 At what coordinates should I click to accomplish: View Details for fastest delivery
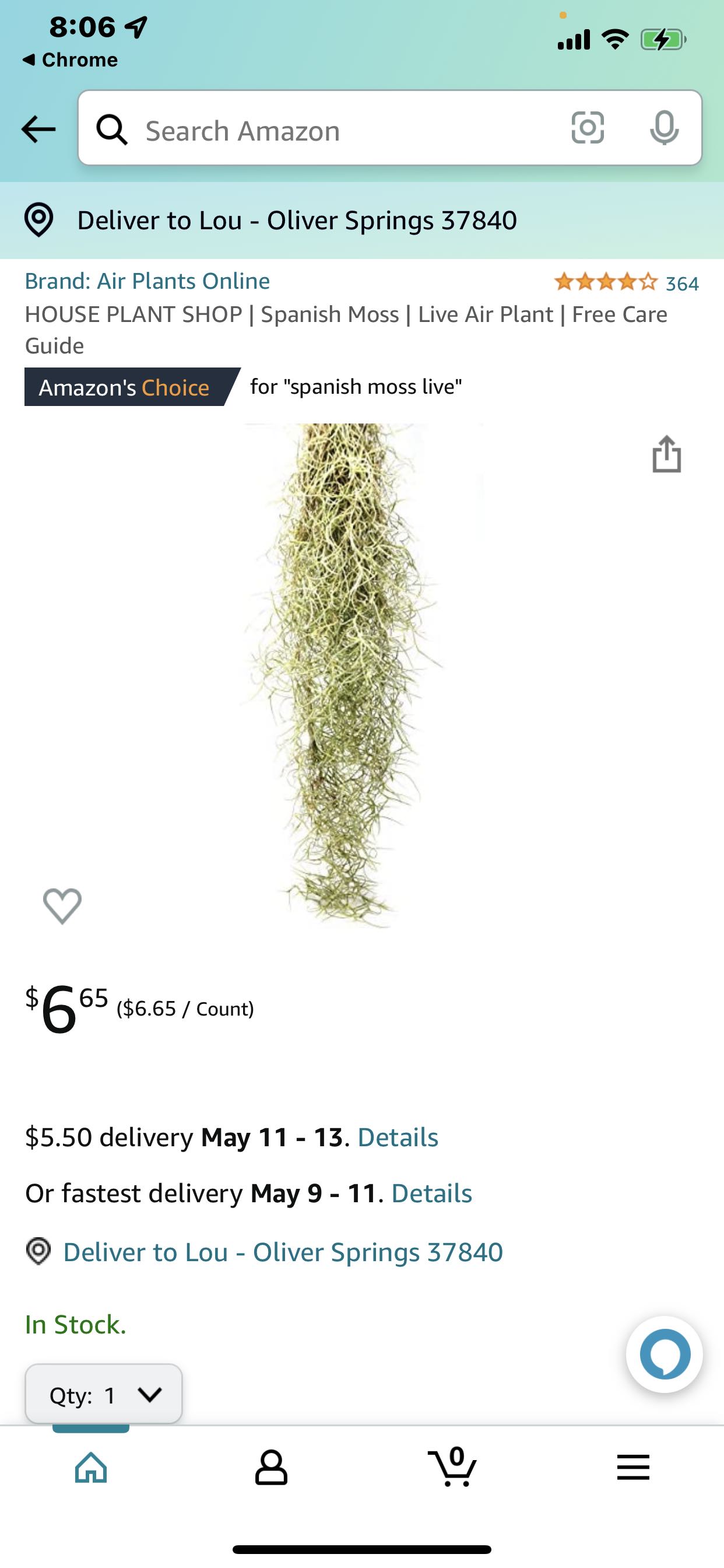pos(431,1193)
